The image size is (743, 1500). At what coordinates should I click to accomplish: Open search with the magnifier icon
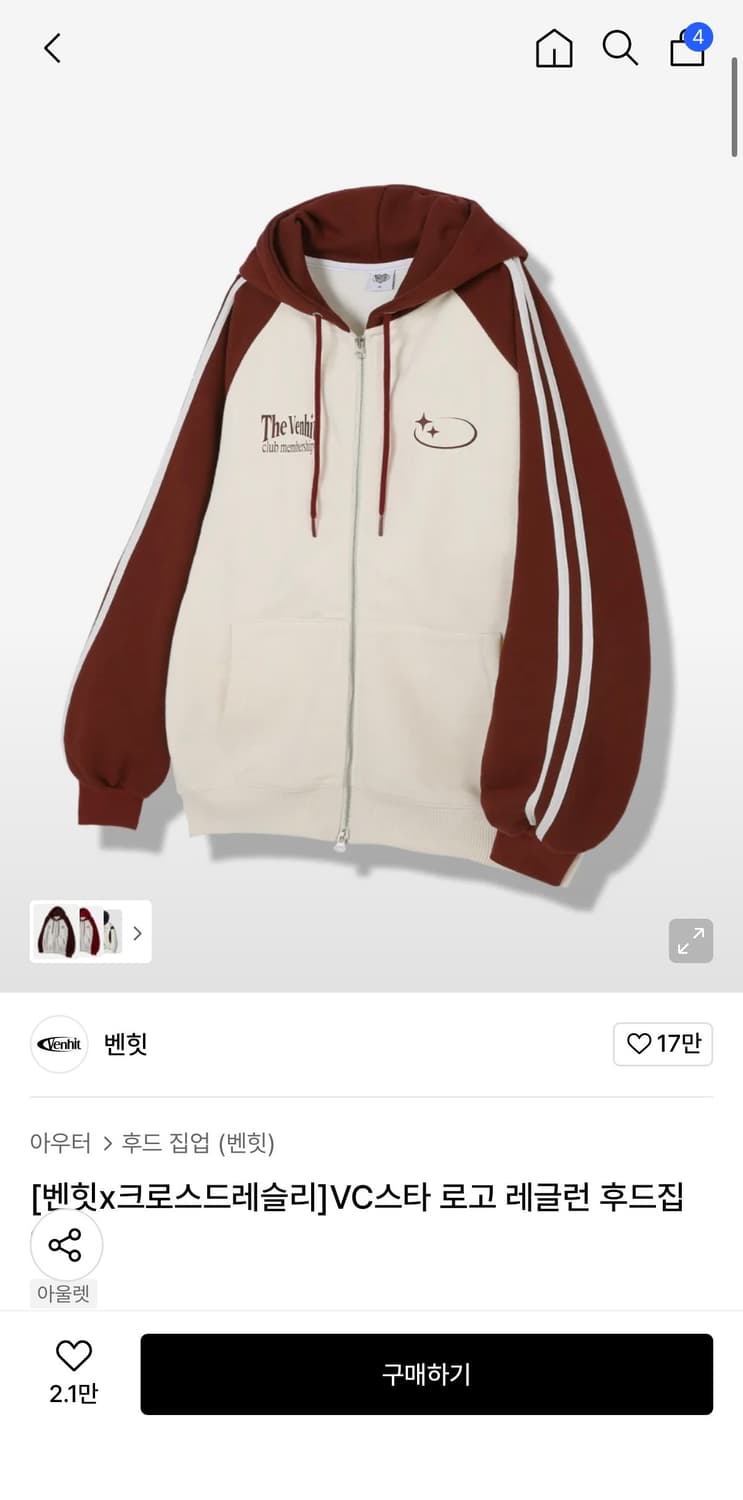click(621, 48)
